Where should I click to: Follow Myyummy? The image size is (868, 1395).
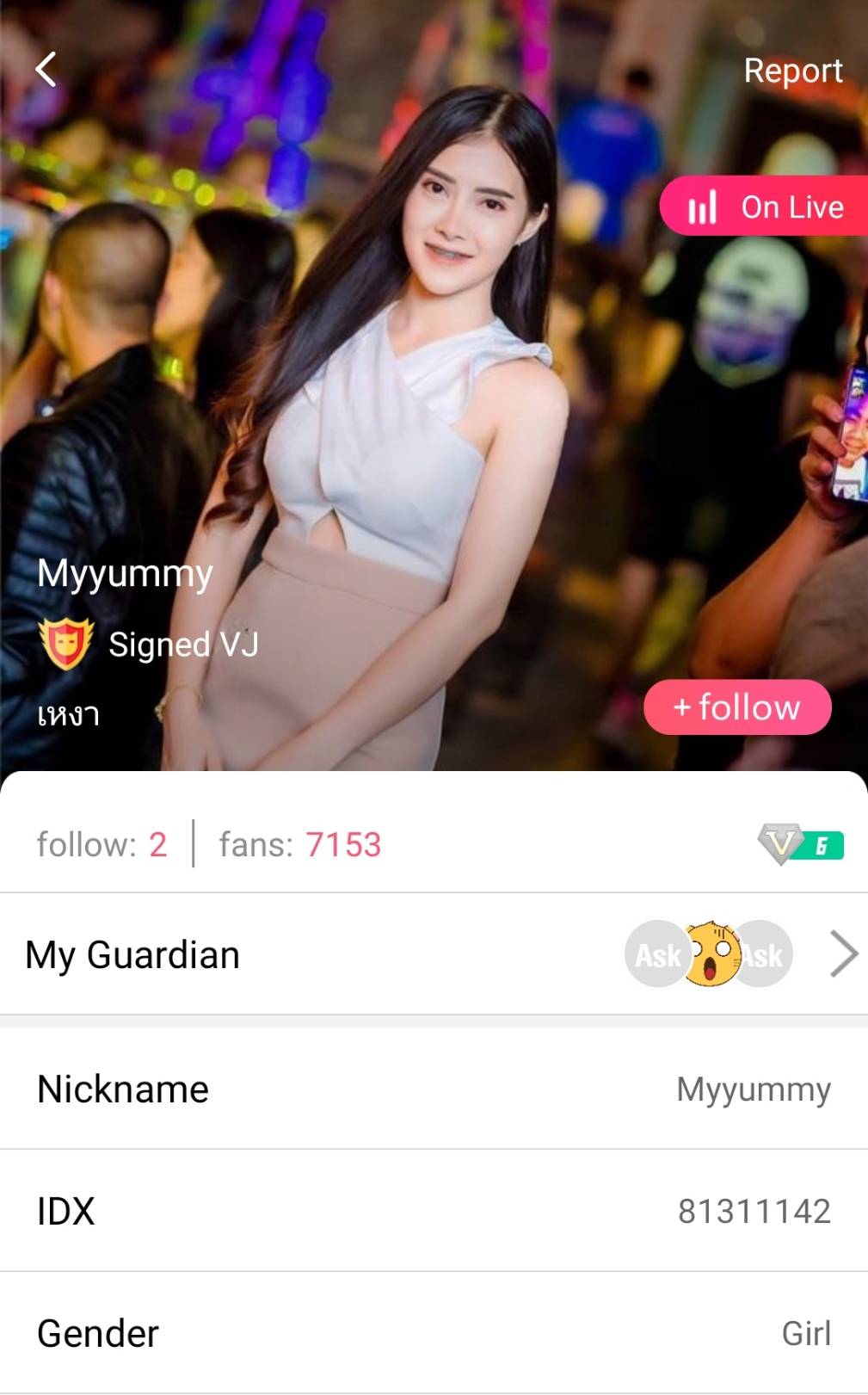point(737,707)
